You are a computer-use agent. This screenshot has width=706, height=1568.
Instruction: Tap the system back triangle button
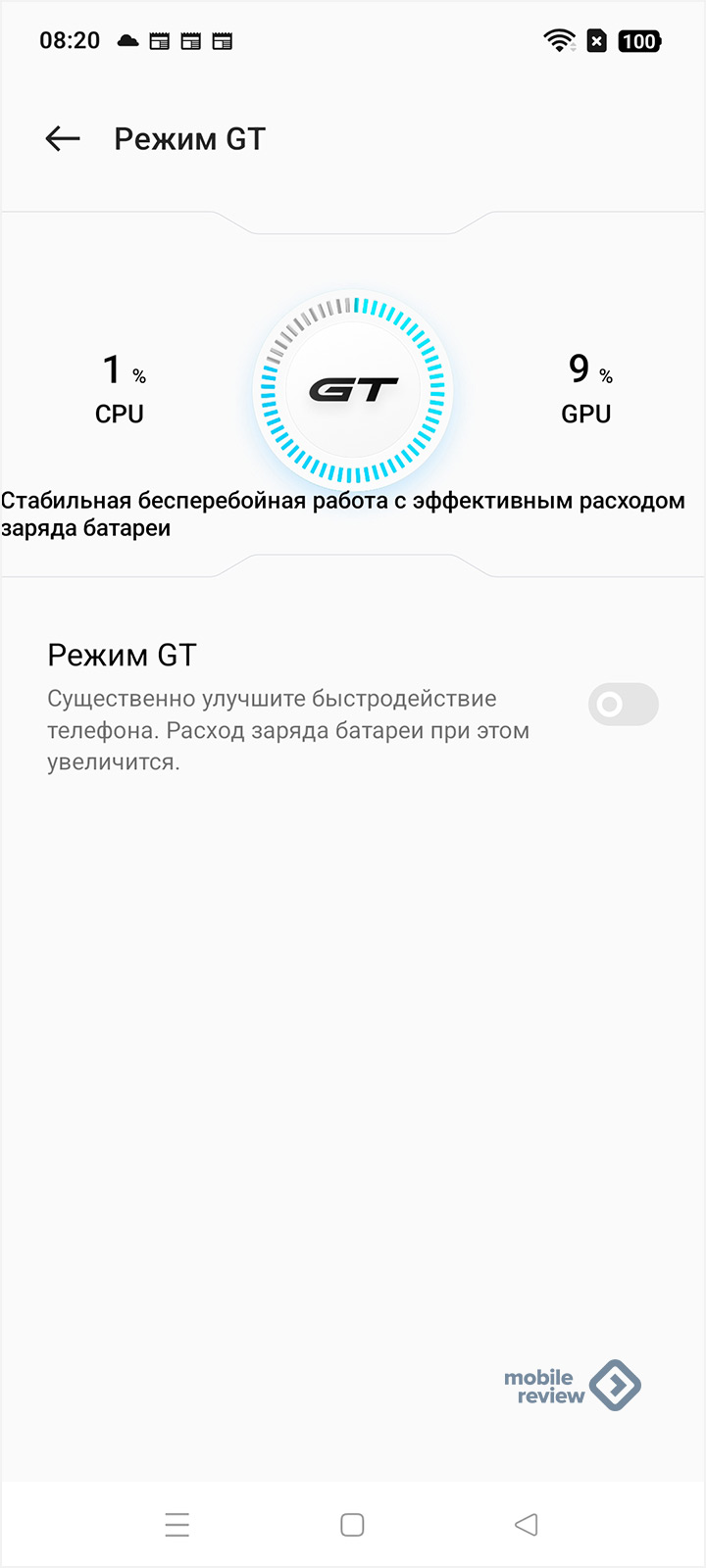(527, 1524)
